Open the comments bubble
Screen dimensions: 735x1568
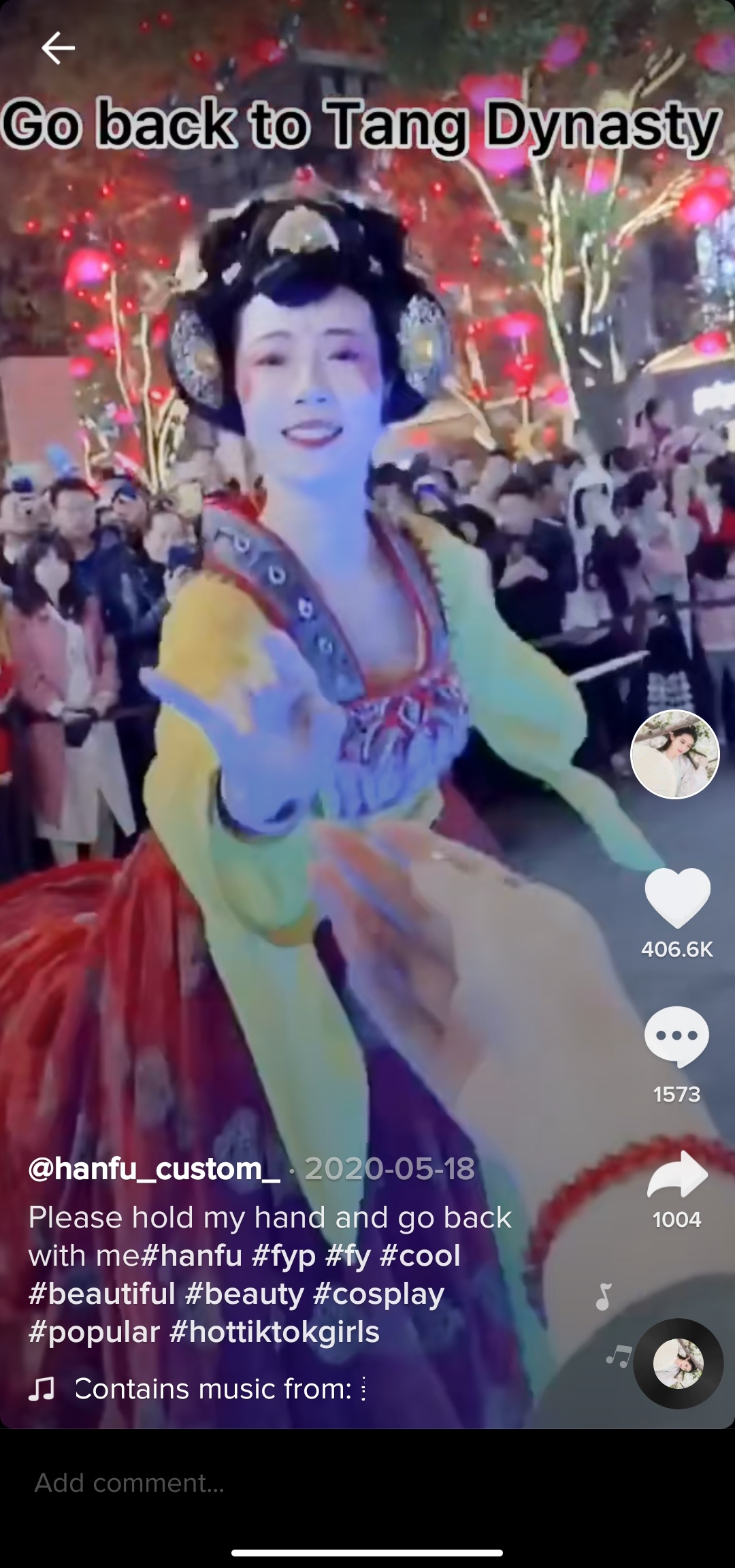tap(676, 1036)
